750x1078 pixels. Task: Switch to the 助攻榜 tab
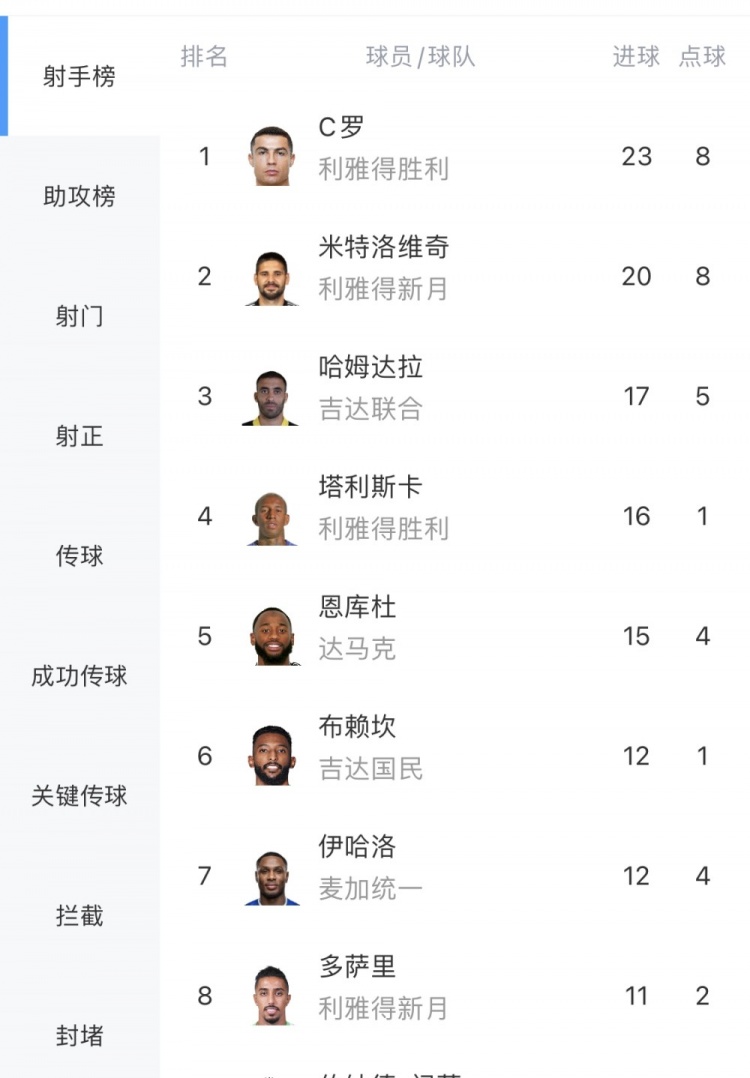point(79,196)
